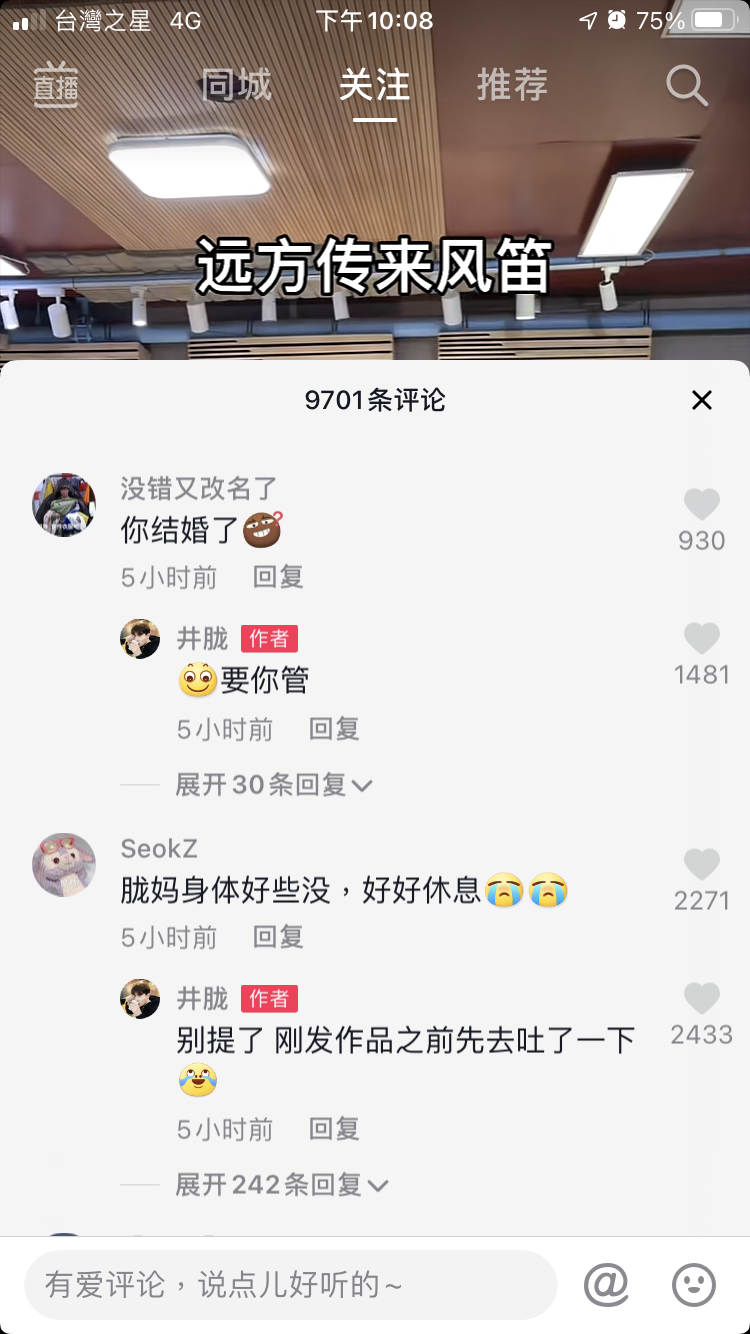The image size is (750, 1334).
Task: Like 井胧's reply about 刚发作品之前
Action: coord(702,999)
